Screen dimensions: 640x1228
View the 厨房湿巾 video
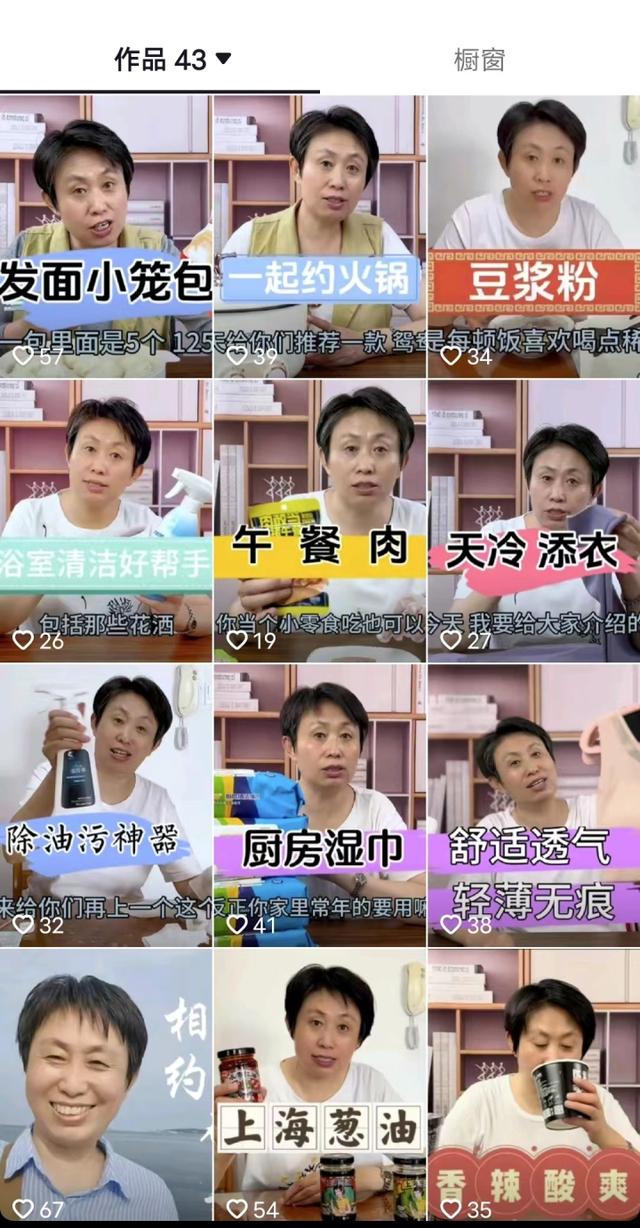point(320,805)
